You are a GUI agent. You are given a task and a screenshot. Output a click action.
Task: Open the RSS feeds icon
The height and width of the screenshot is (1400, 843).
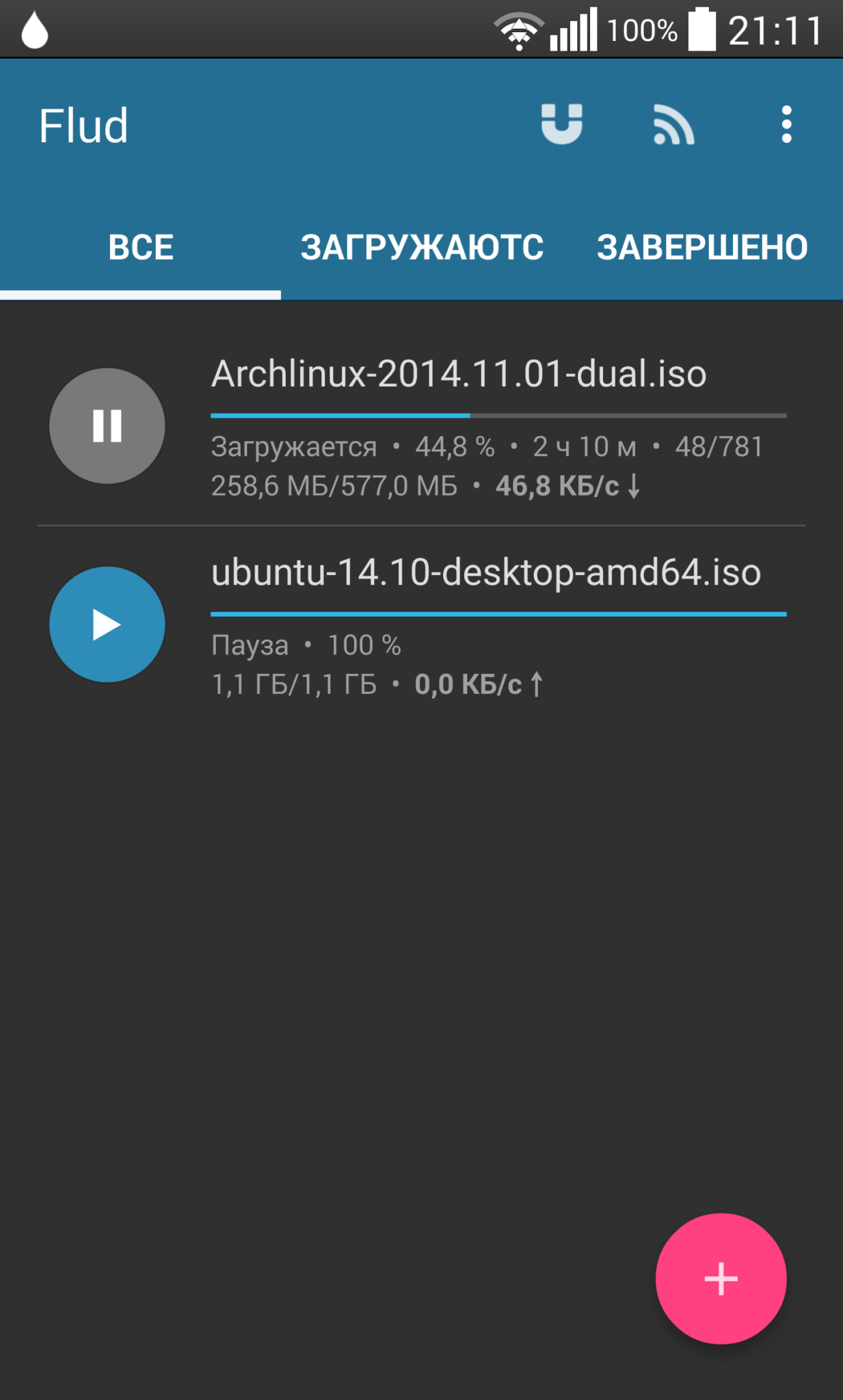click(673, 124)
